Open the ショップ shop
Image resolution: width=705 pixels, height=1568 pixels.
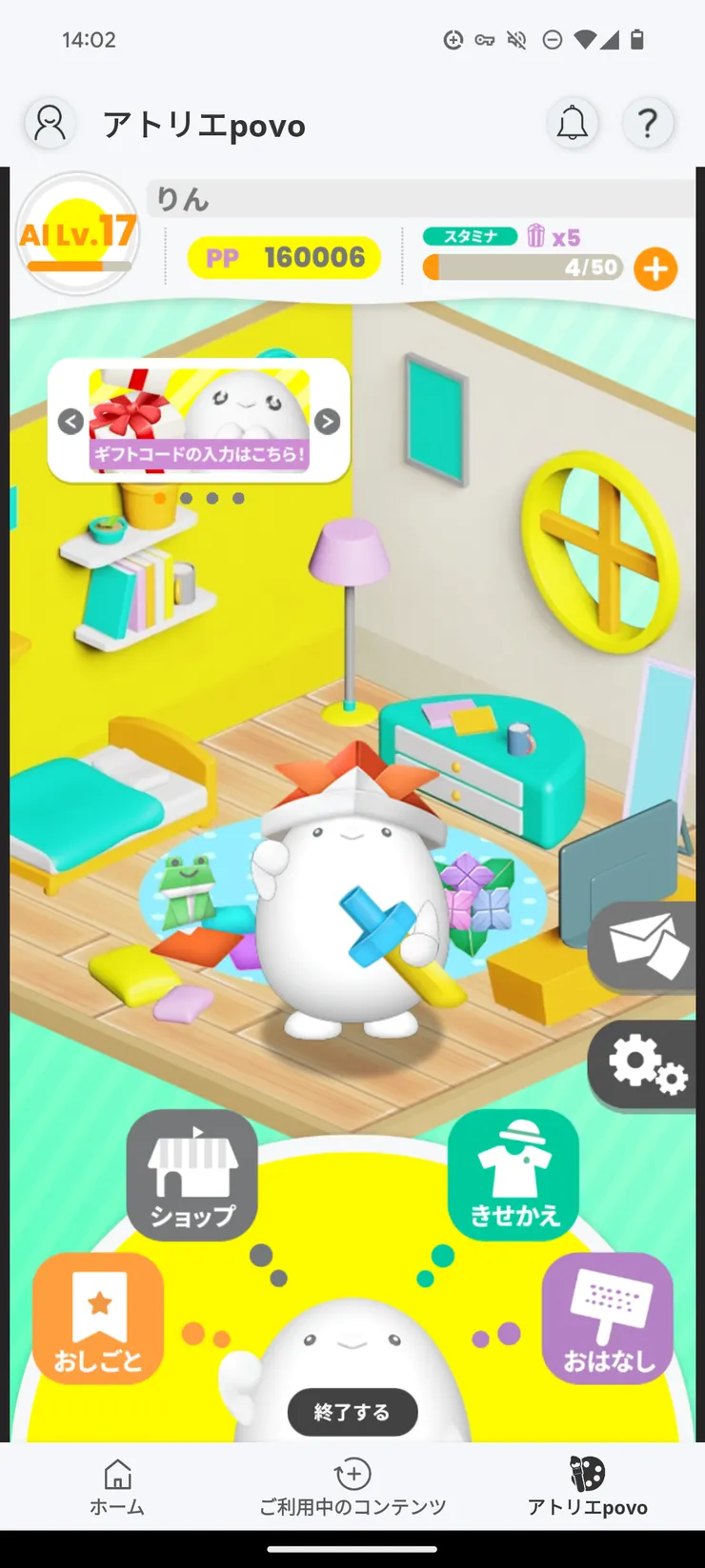pos(192,1175)
